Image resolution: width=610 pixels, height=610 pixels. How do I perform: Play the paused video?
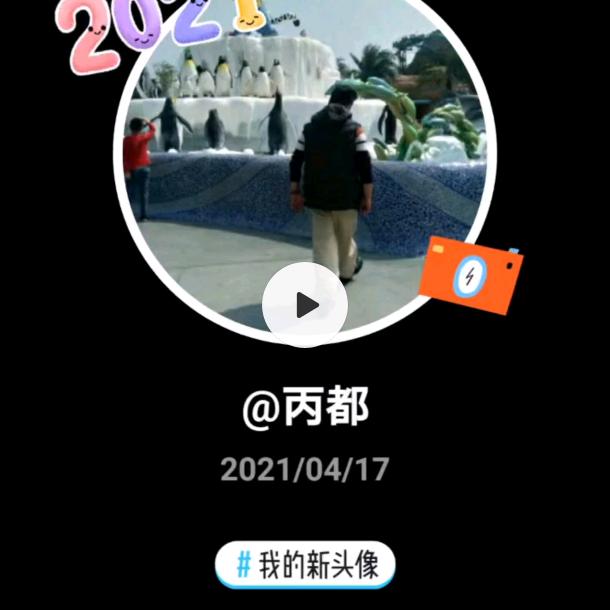pyautogui.click(x=305, y=305)
